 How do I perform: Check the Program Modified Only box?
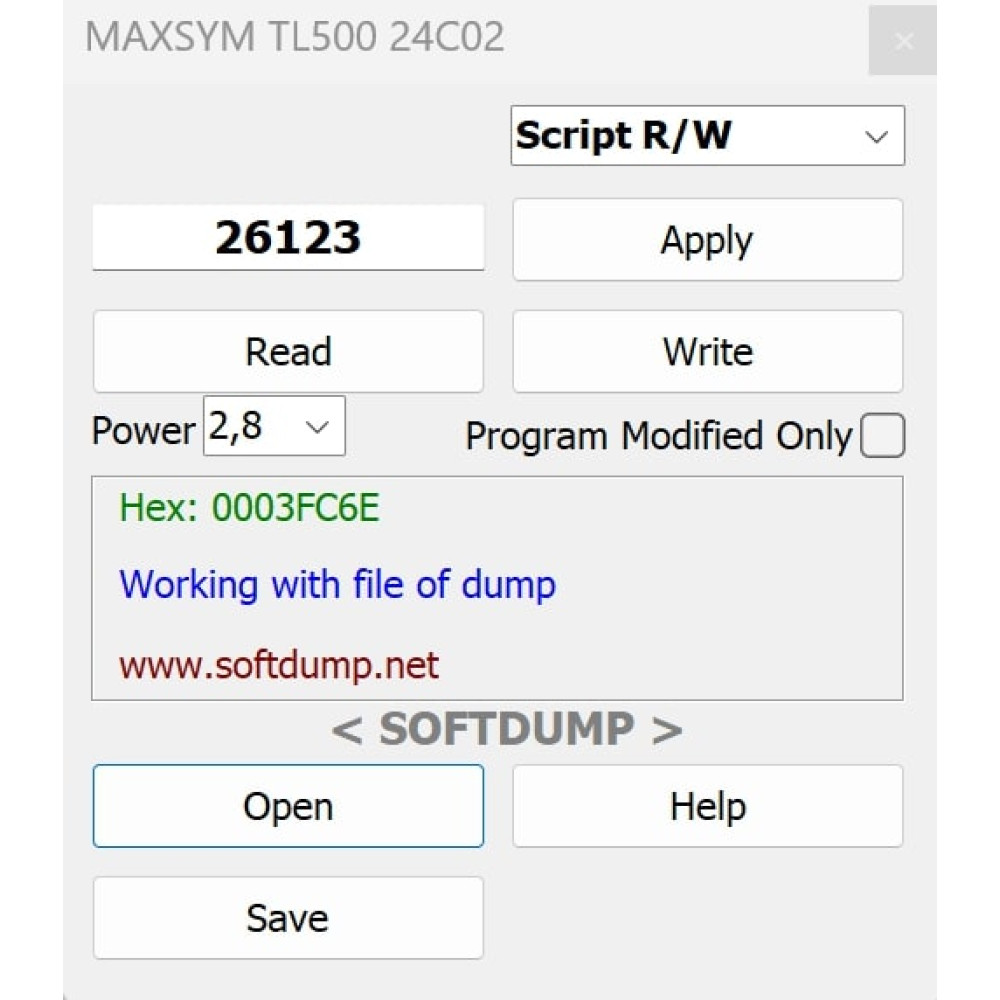tap(882, 436)
